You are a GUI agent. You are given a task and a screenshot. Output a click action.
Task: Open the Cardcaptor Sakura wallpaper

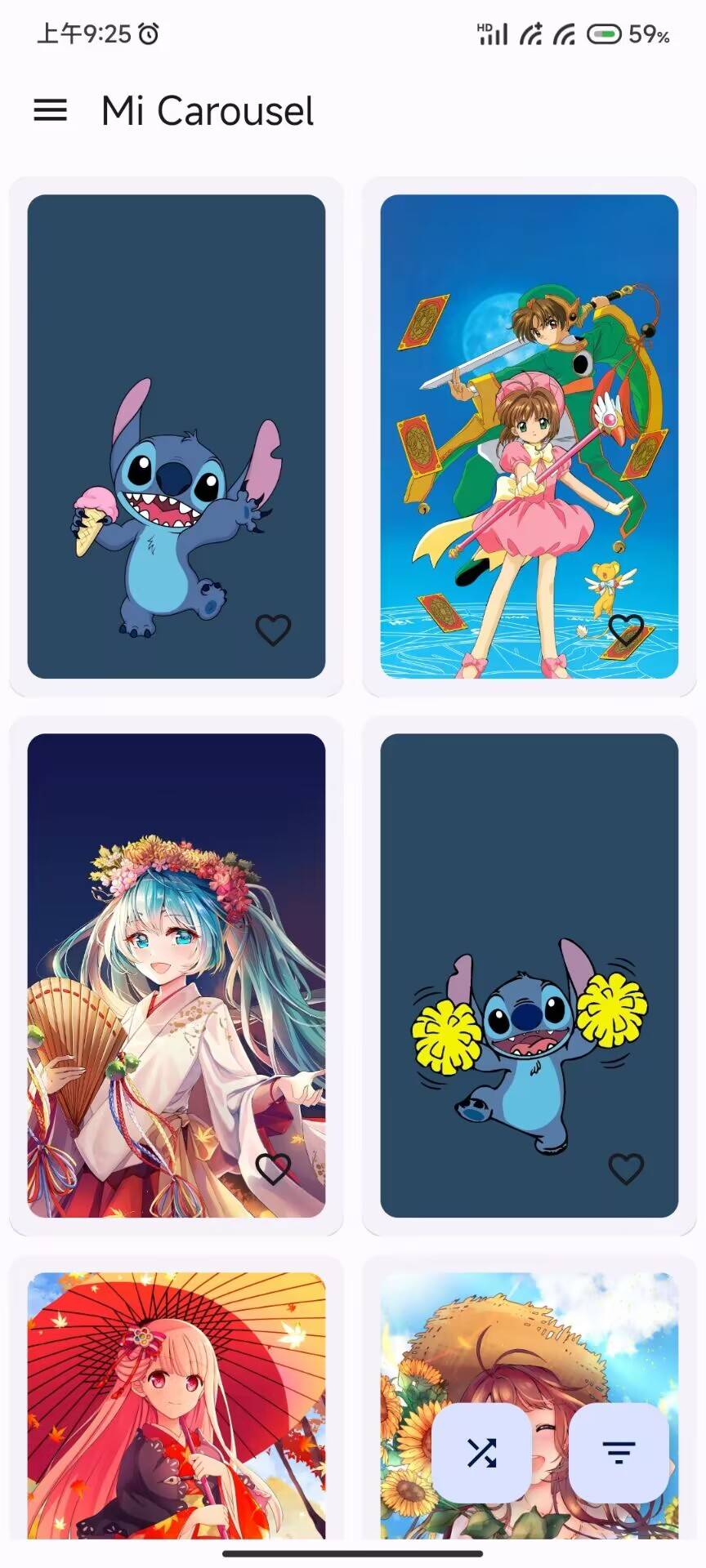[x=529, y=408]
